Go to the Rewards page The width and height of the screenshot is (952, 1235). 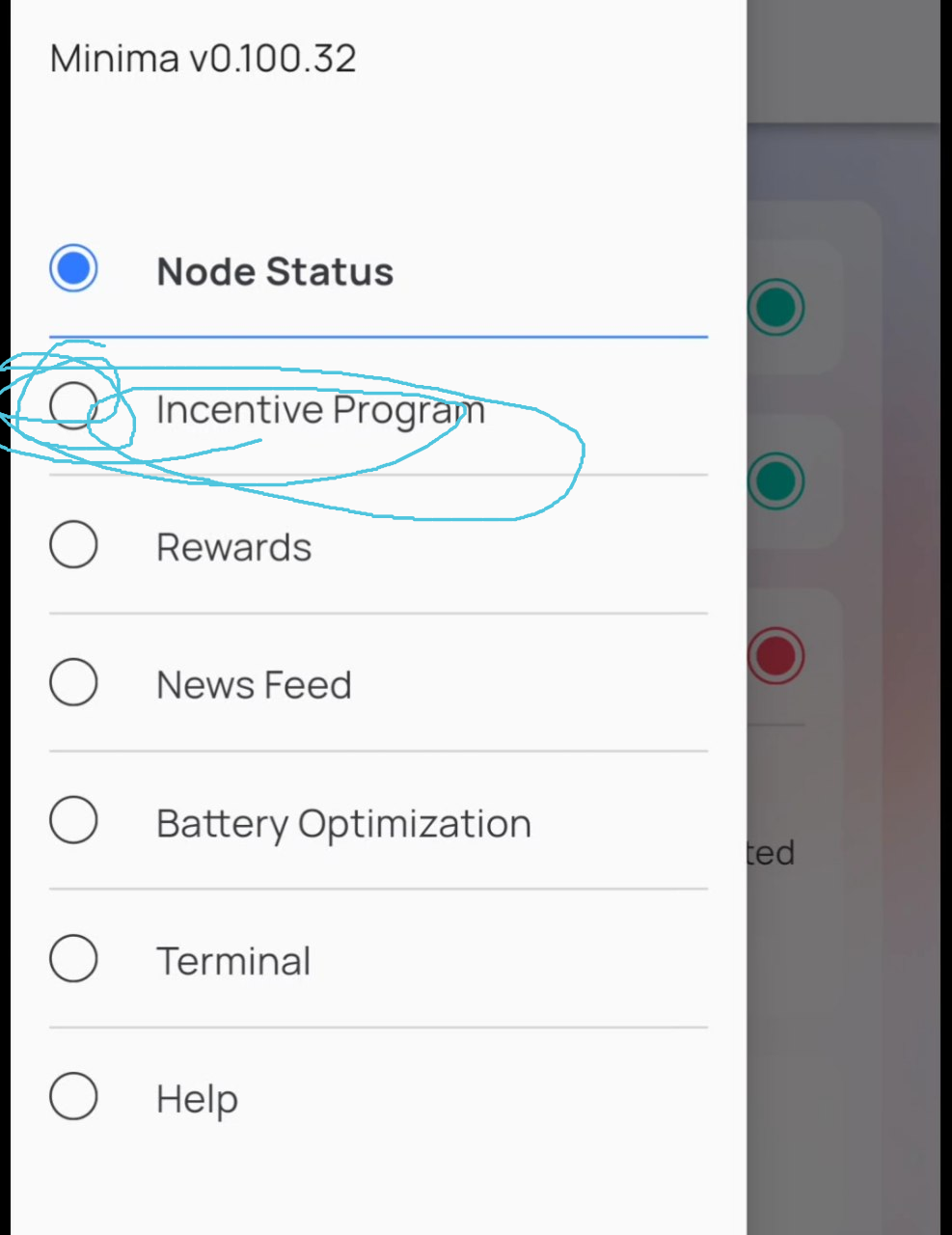click(233, 547)
